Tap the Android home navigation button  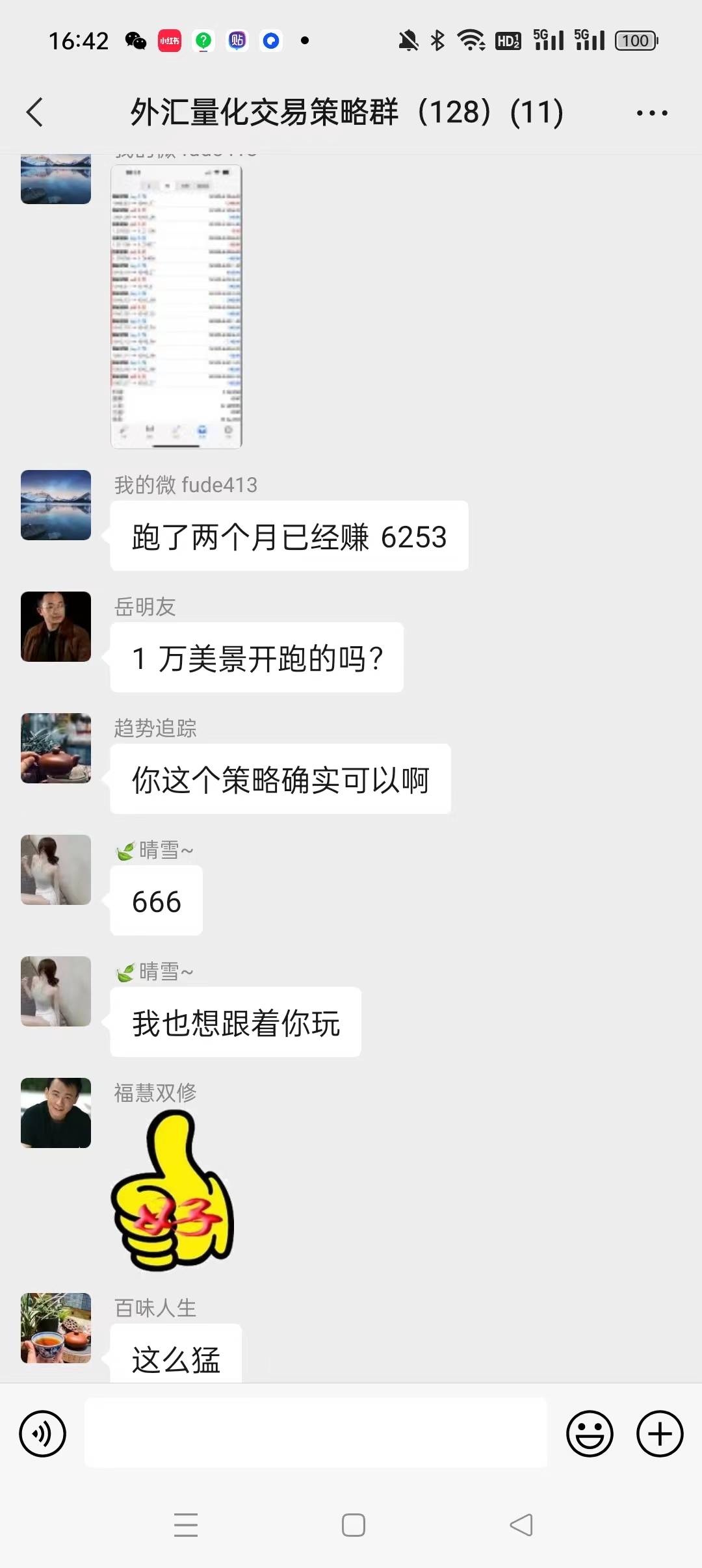click(351, 1524)
